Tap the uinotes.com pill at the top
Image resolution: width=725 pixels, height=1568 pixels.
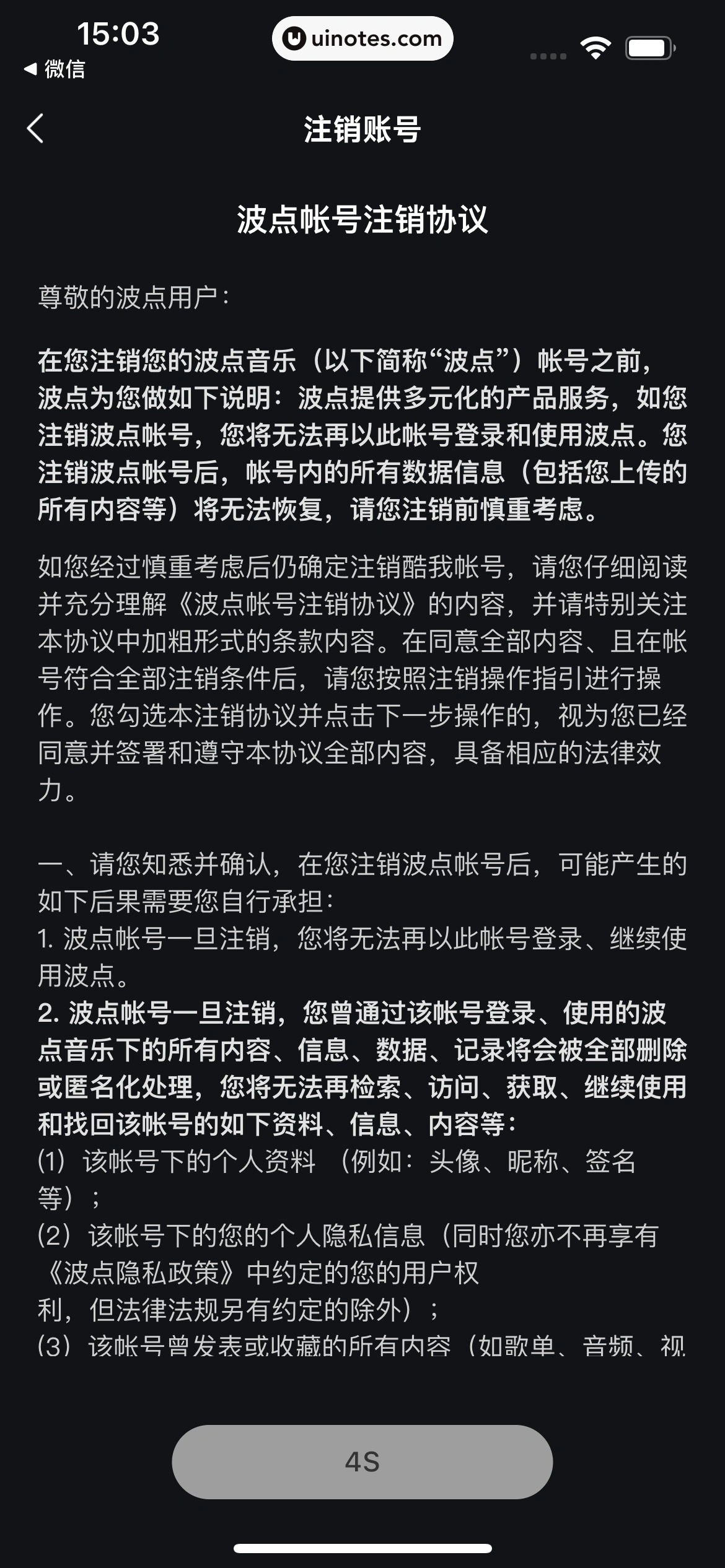(x=362, y=38)
